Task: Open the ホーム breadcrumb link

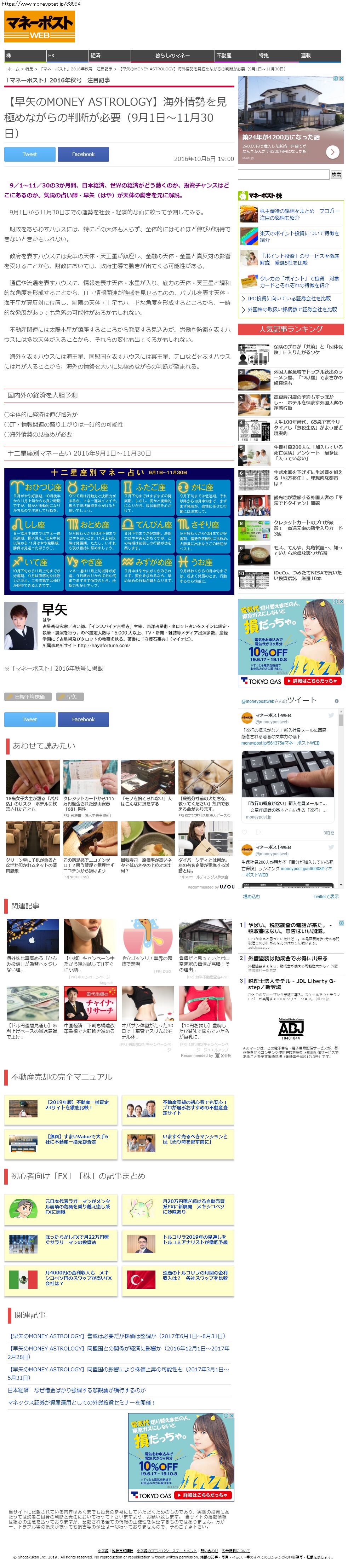Action: [13, 69]
